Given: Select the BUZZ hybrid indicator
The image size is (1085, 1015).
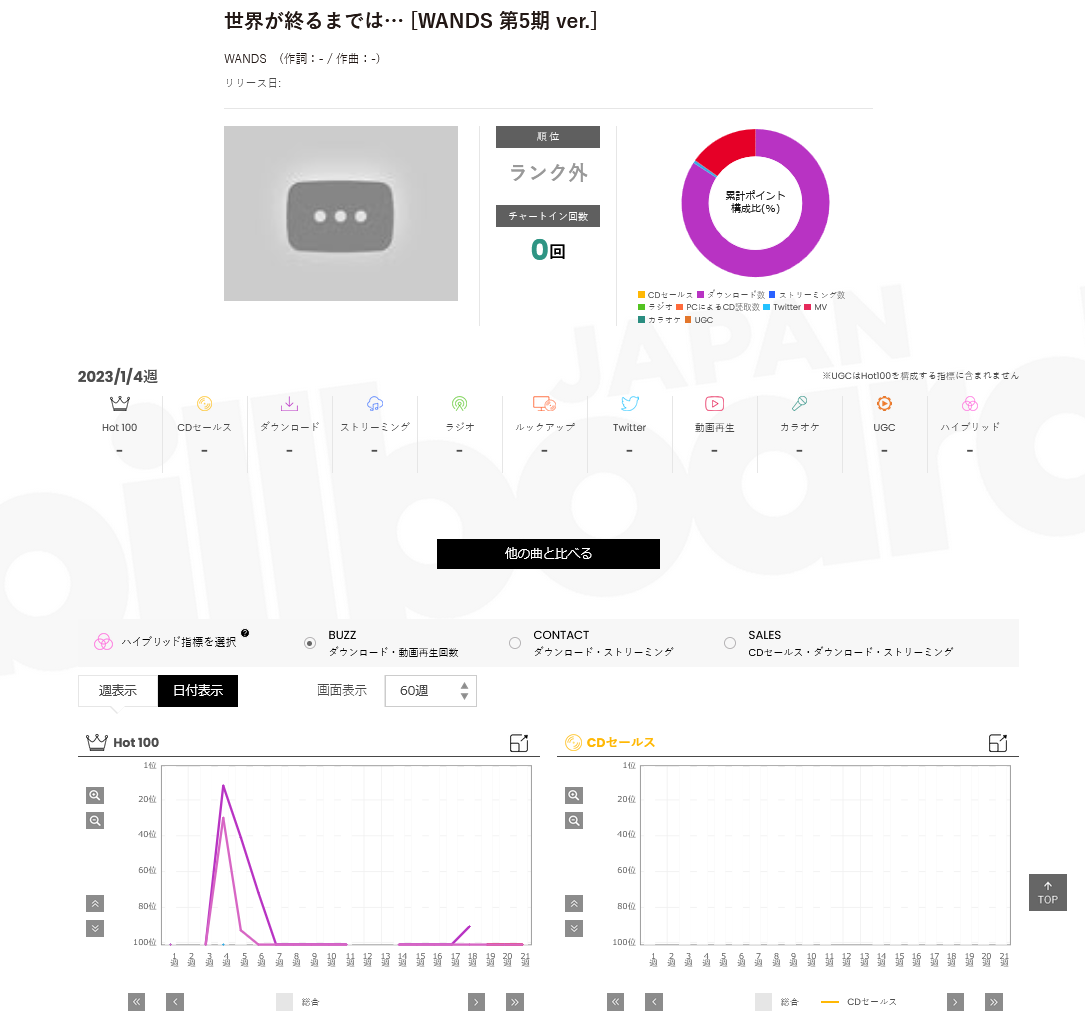Looking at the screenshot, I should [x=310, y=643].
